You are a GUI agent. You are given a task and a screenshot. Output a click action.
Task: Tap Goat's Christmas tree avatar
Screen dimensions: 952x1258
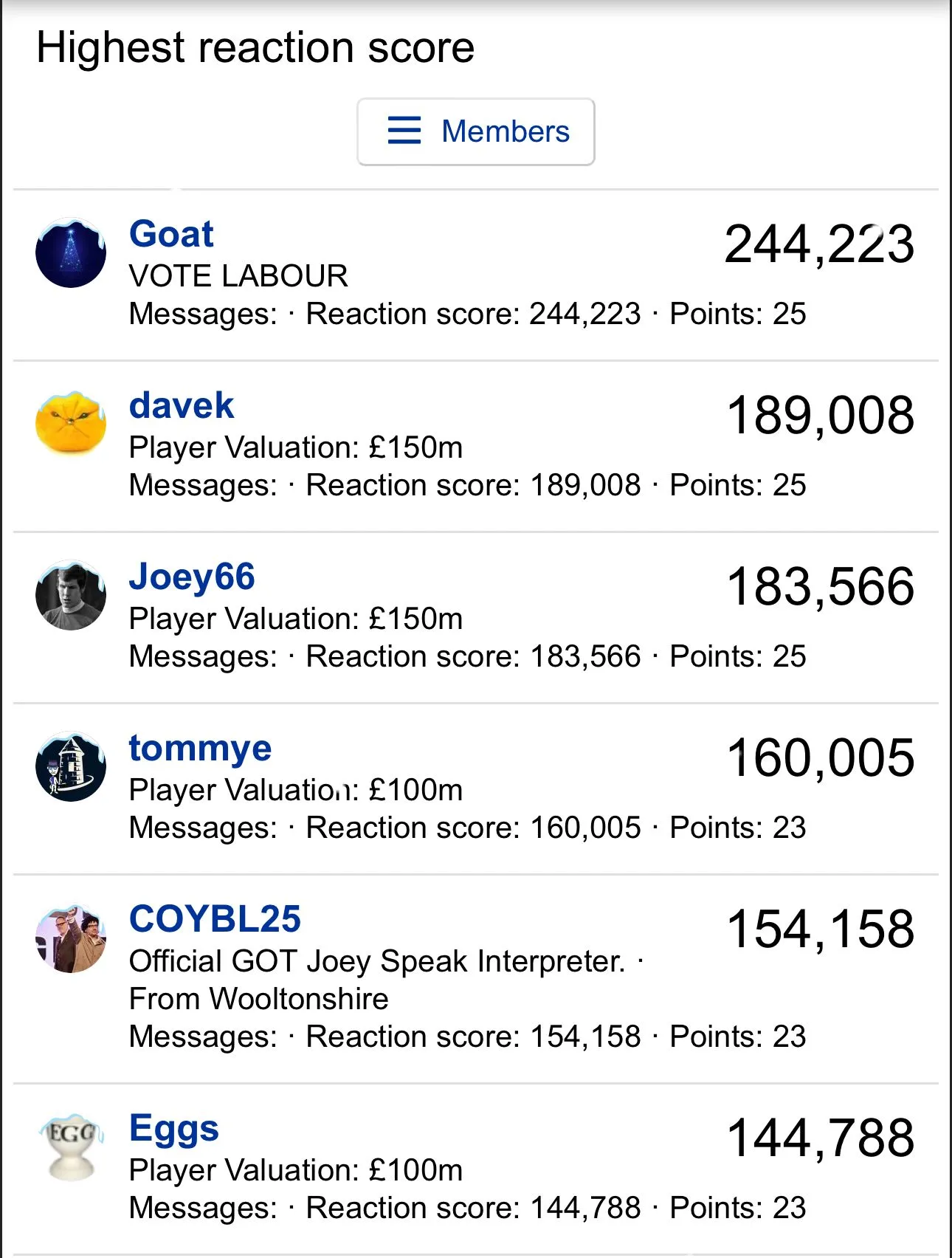71,252
